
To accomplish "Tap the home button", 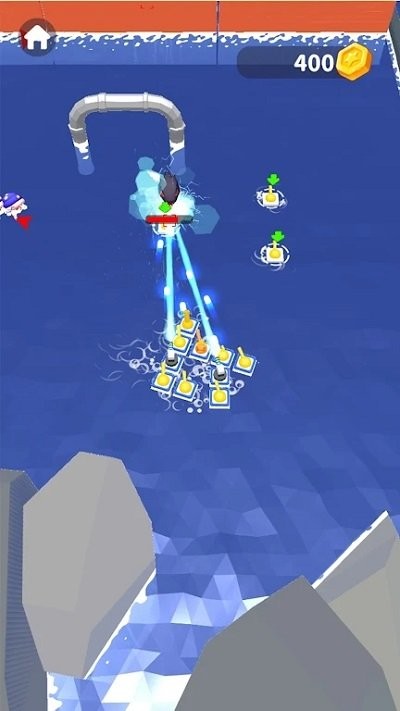I will [x=37, y=37].
